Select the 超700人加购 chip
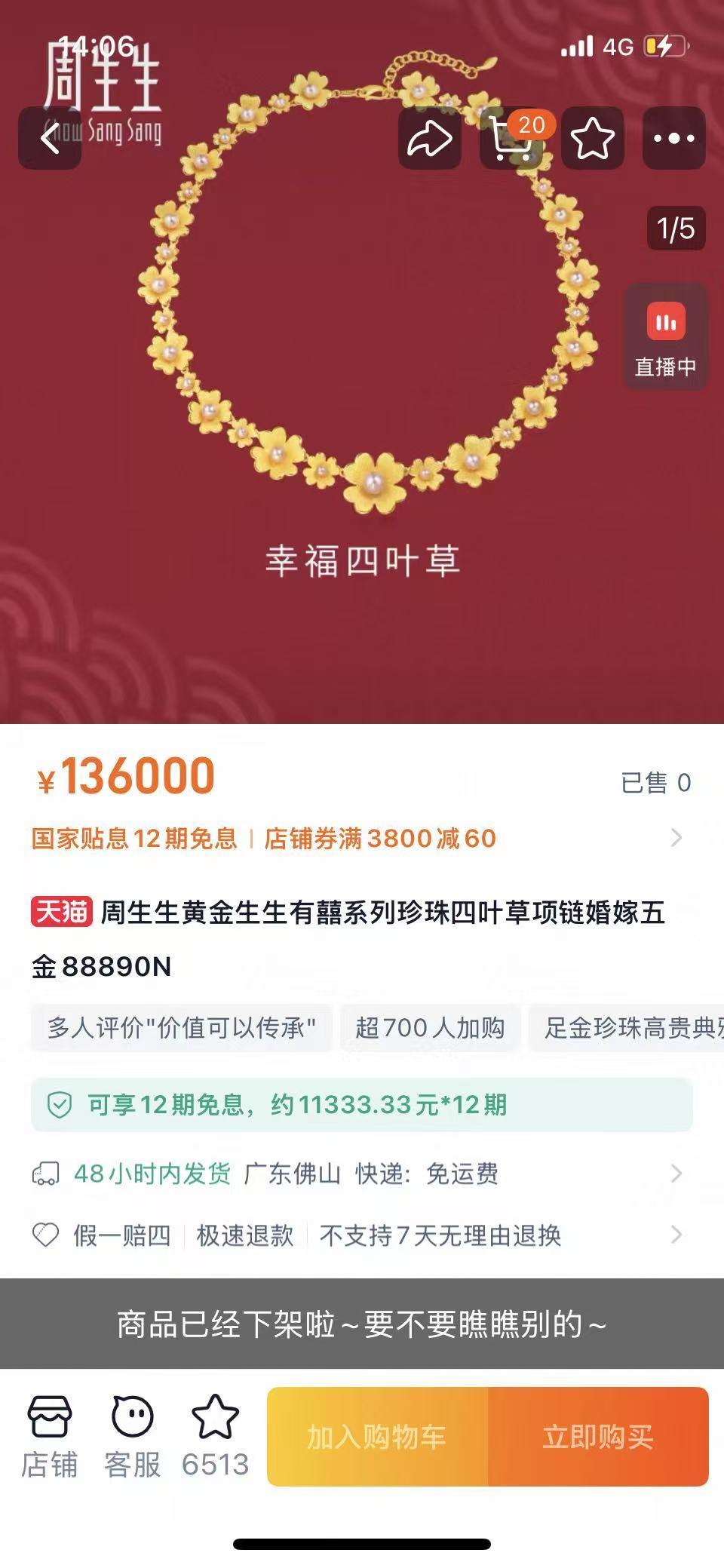 [x=430, y=1027]
